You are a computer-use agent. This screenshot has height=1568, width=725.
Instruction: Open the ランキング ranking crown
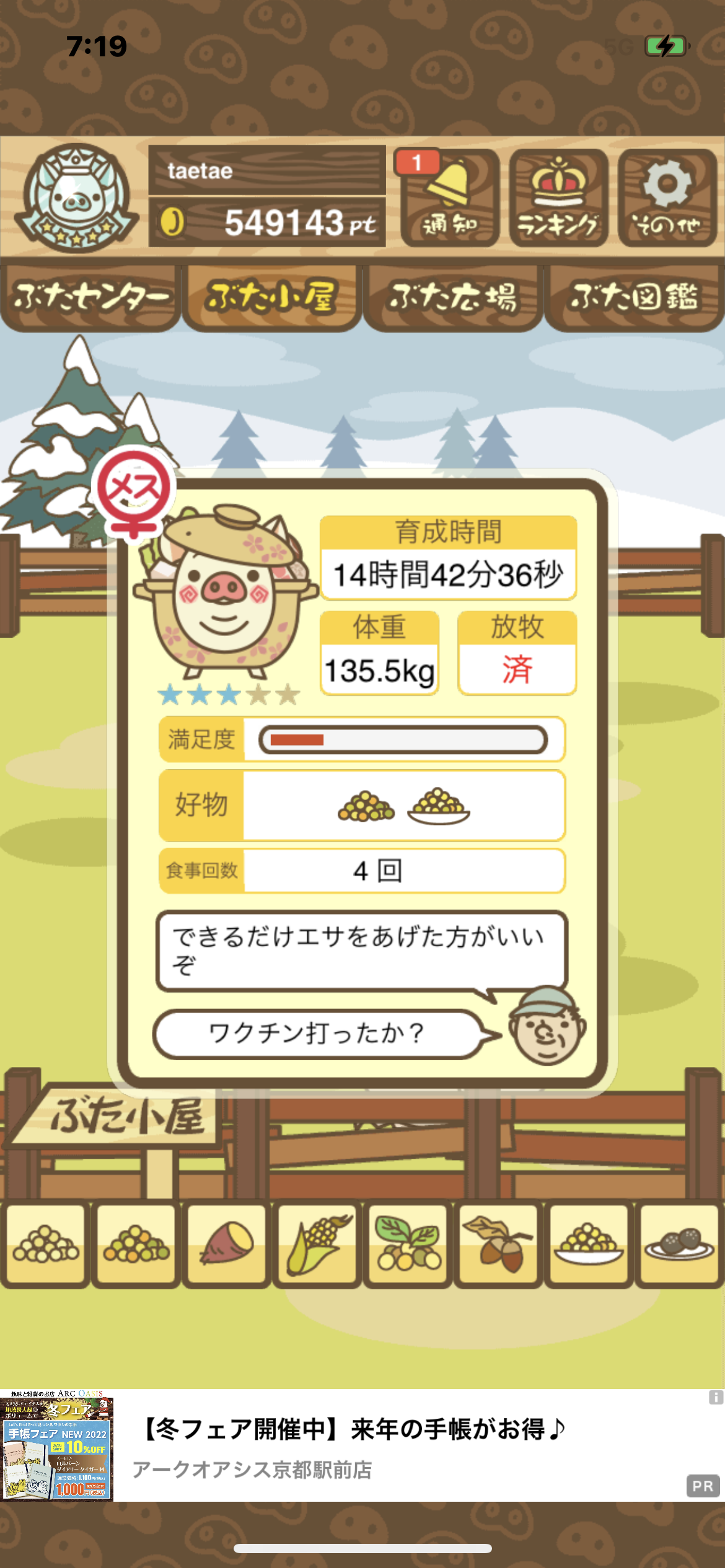(x=558, y=198)
